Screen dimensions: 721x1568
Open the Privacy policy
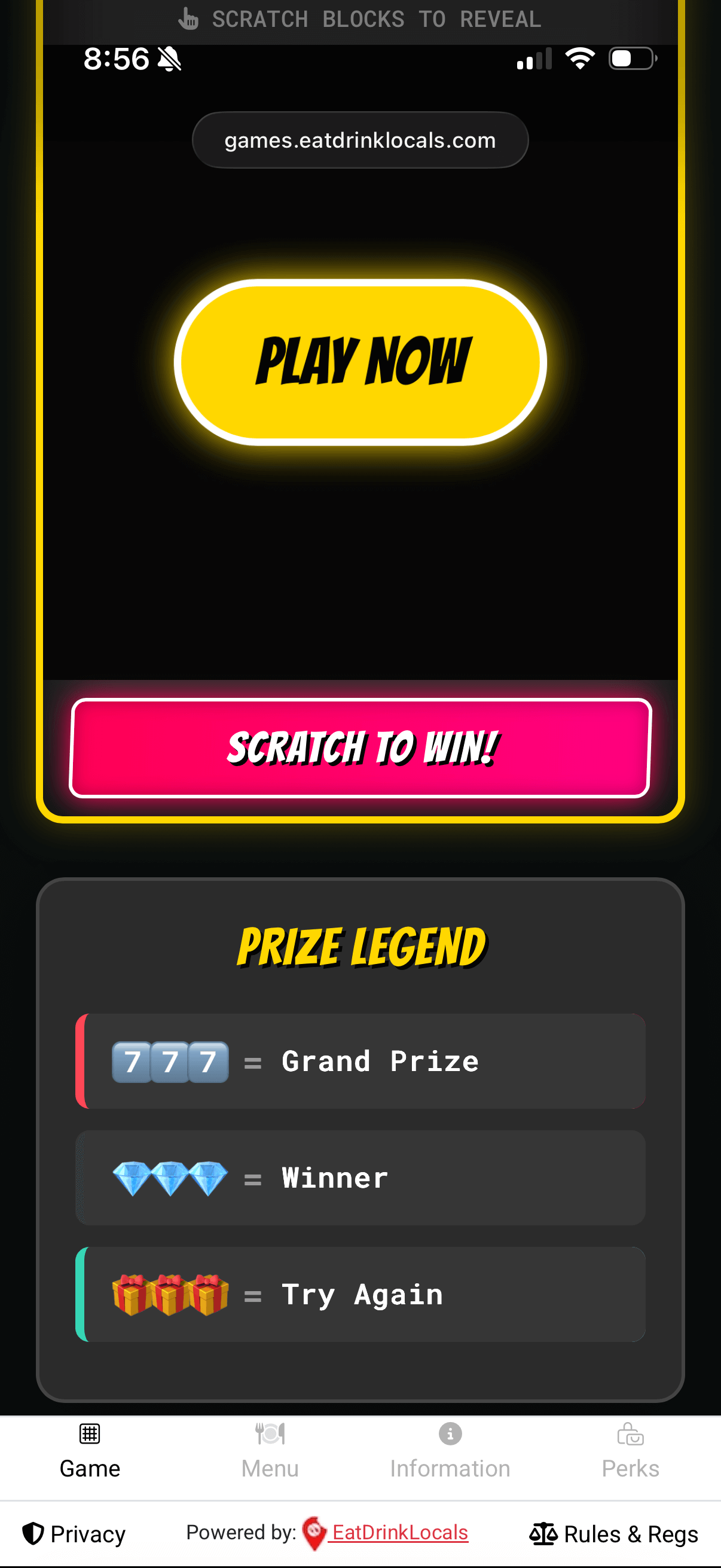74,1533
